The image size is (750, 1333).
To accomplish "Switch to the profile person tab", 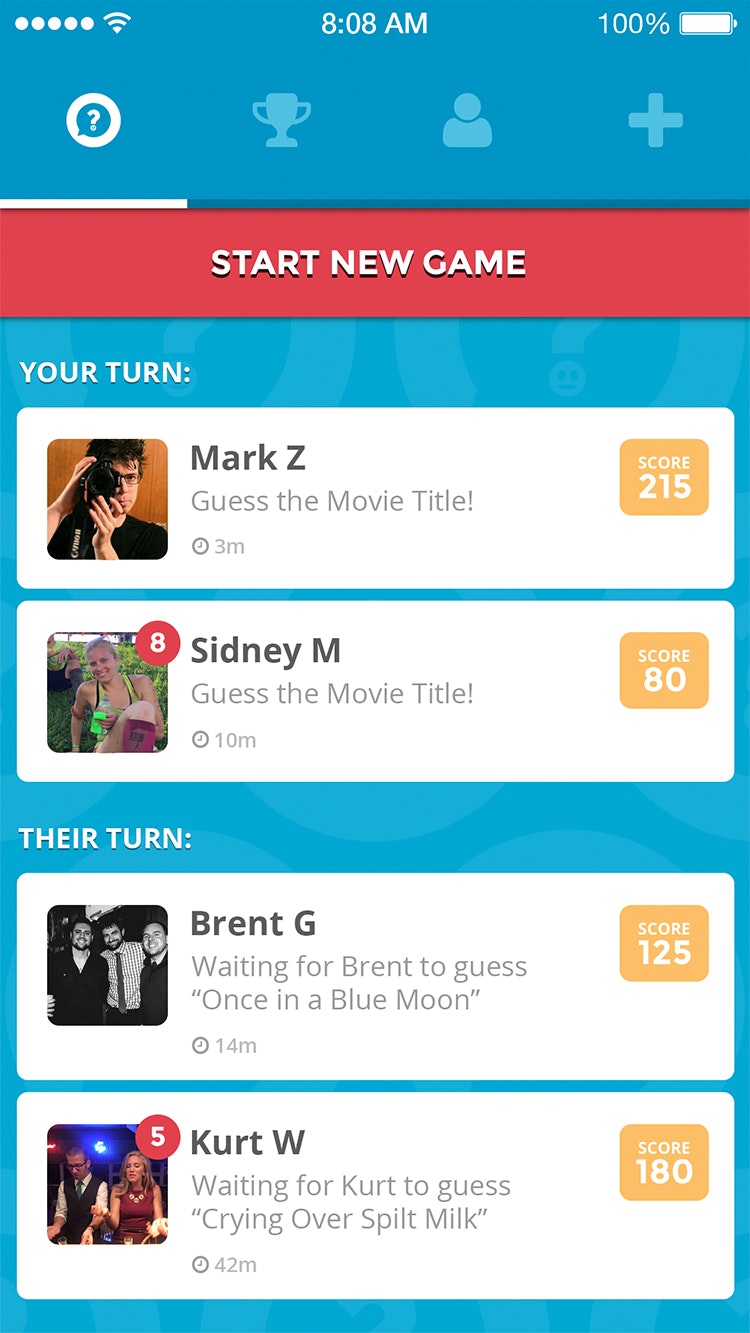I will pyautogui.click(x=467, y=121).
